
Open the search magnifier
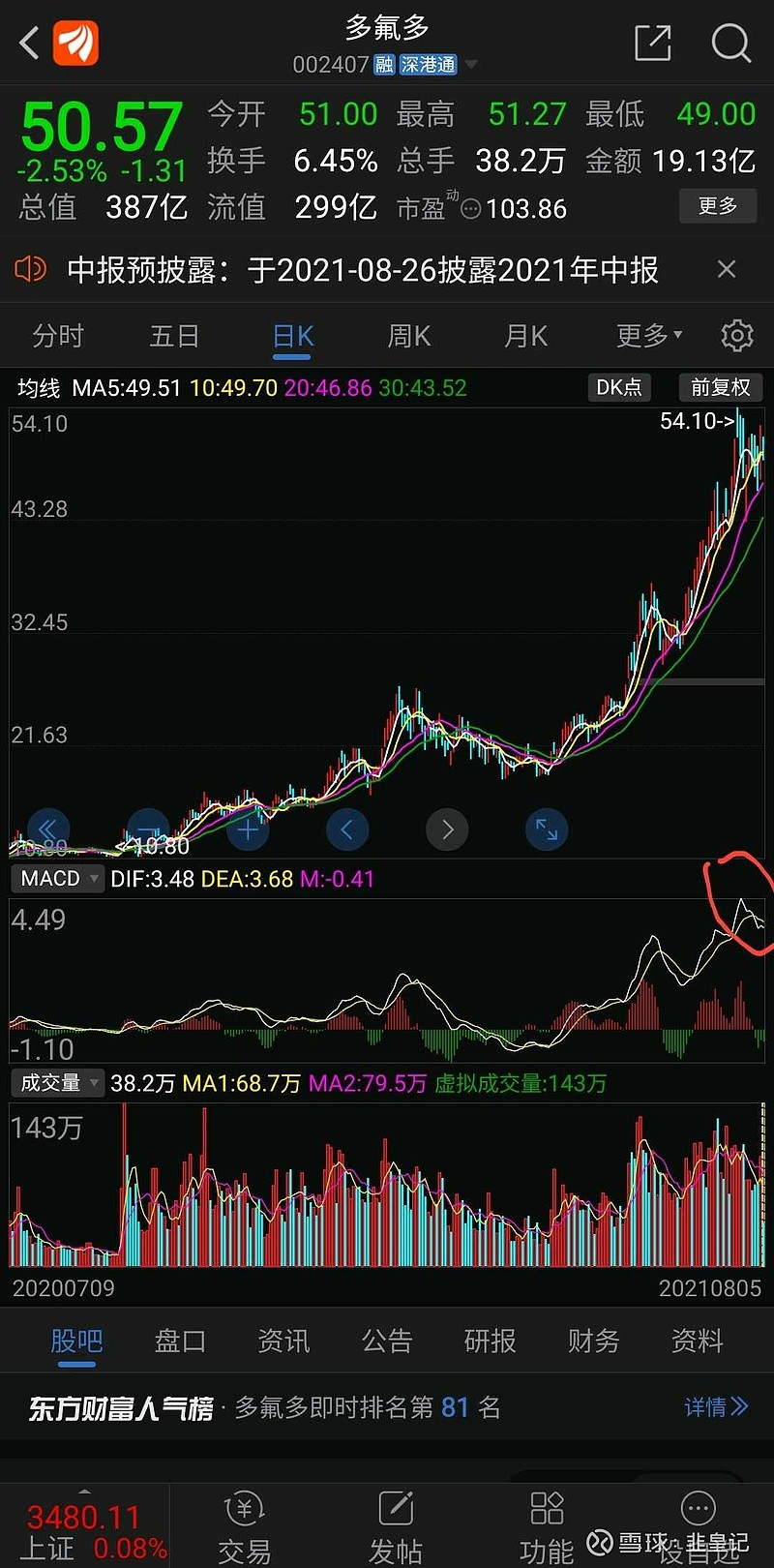pyautogui.click(x=730, y=43)
